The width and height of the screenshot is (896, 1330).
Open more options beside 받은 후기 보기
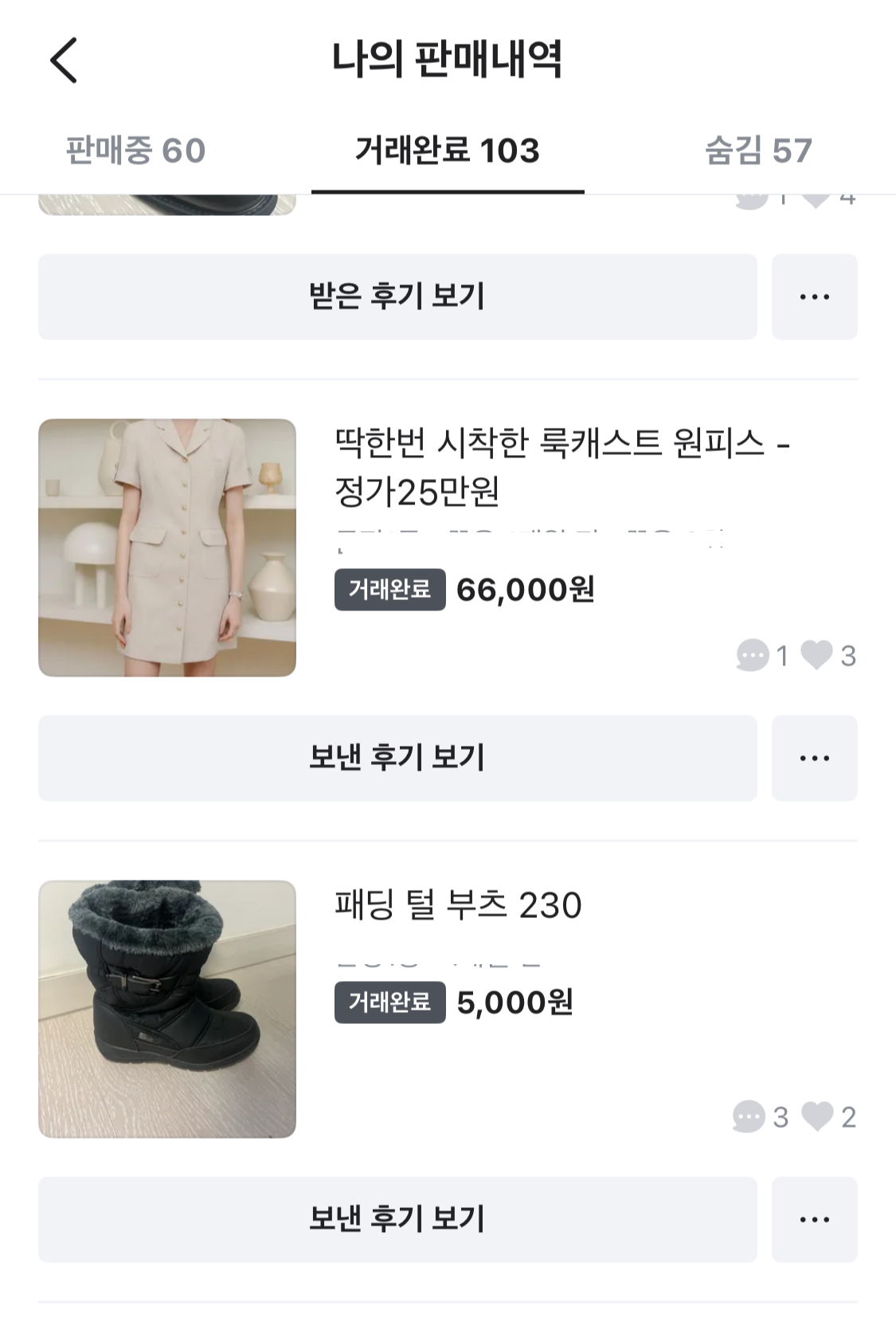pos(814,296)
